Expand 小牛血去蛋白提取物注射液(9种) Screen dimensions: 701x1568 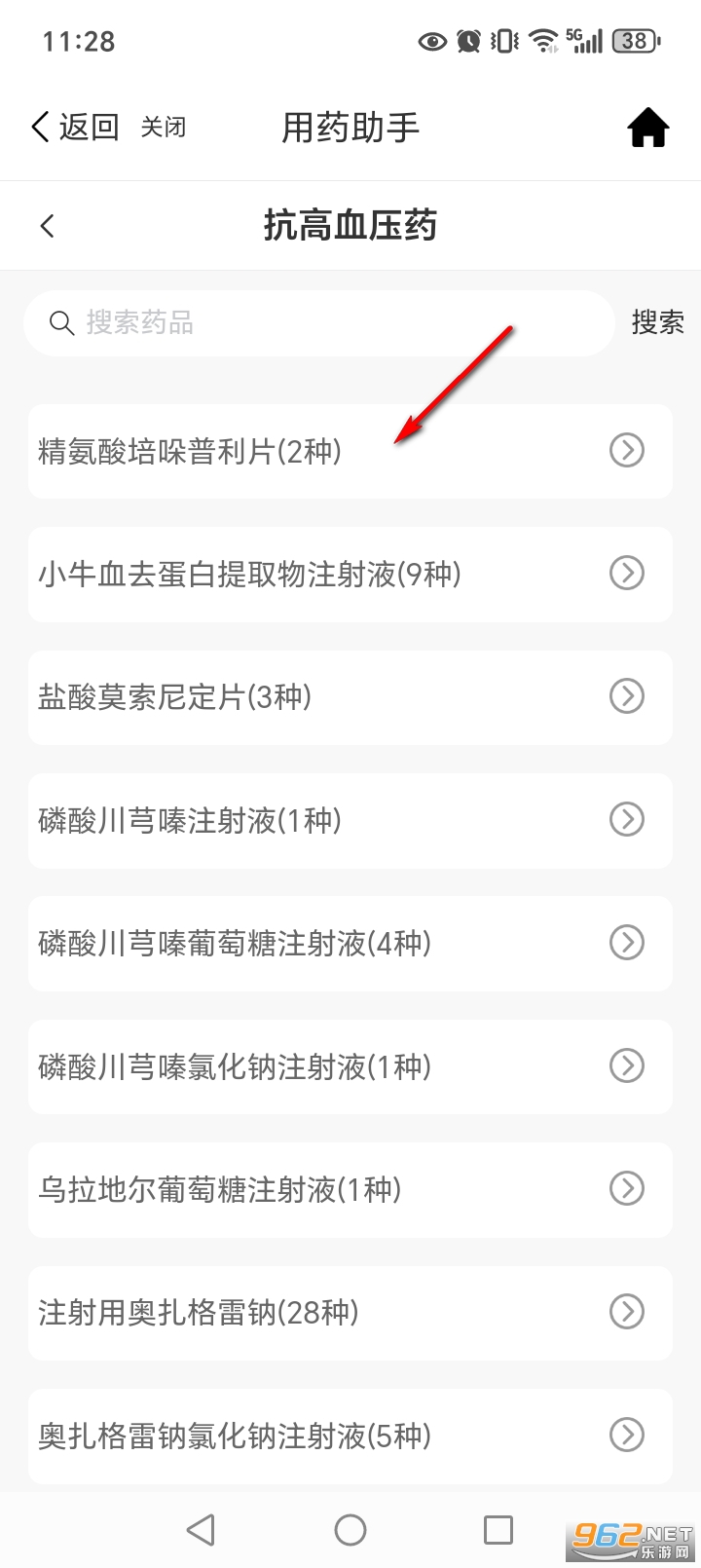pyautogui.click(x=350, y=574)
